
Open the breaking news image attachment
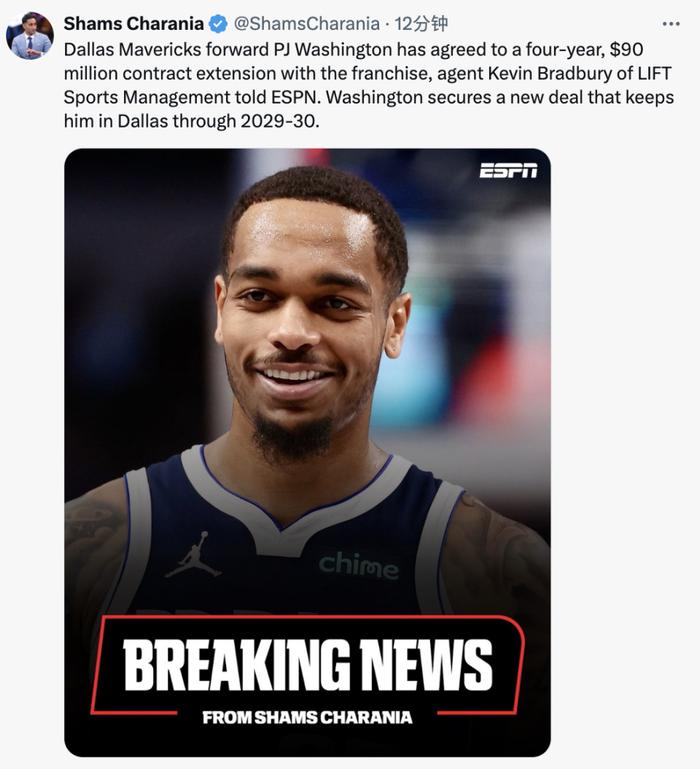(307, 452)
